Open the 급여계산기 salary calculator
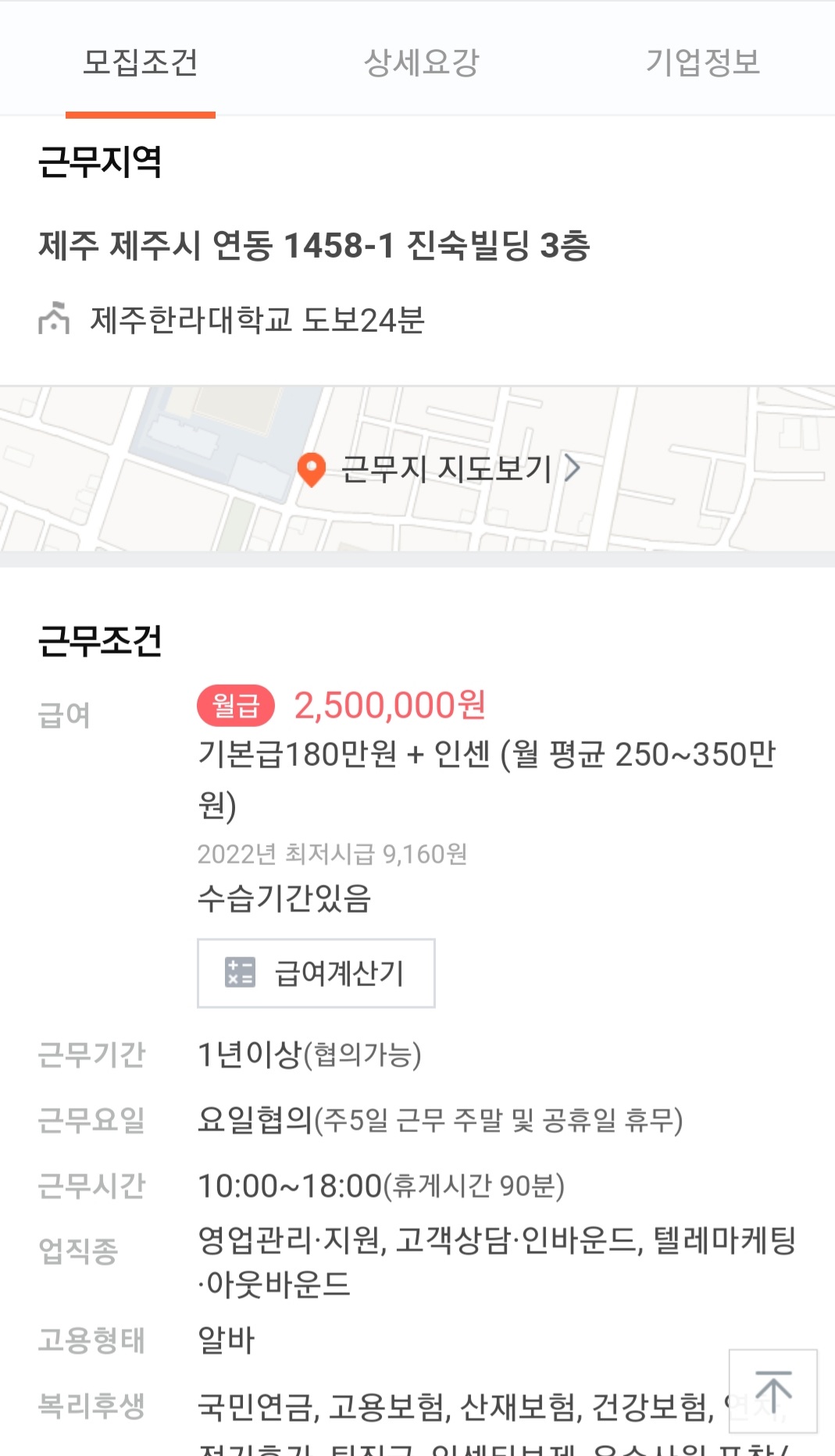 click(x=316, y=973)
